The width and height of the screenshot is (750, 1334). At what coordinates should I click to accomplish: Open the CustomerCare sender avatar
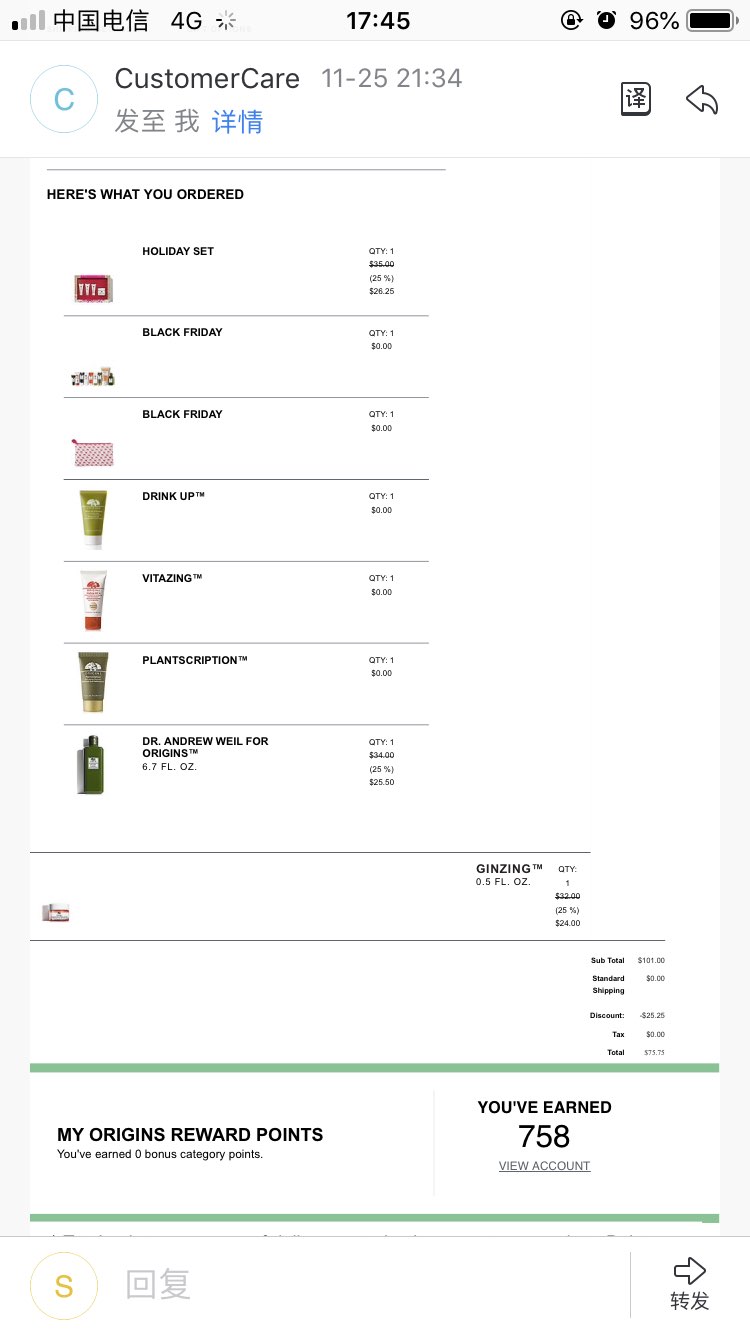(x=64, y=99)
